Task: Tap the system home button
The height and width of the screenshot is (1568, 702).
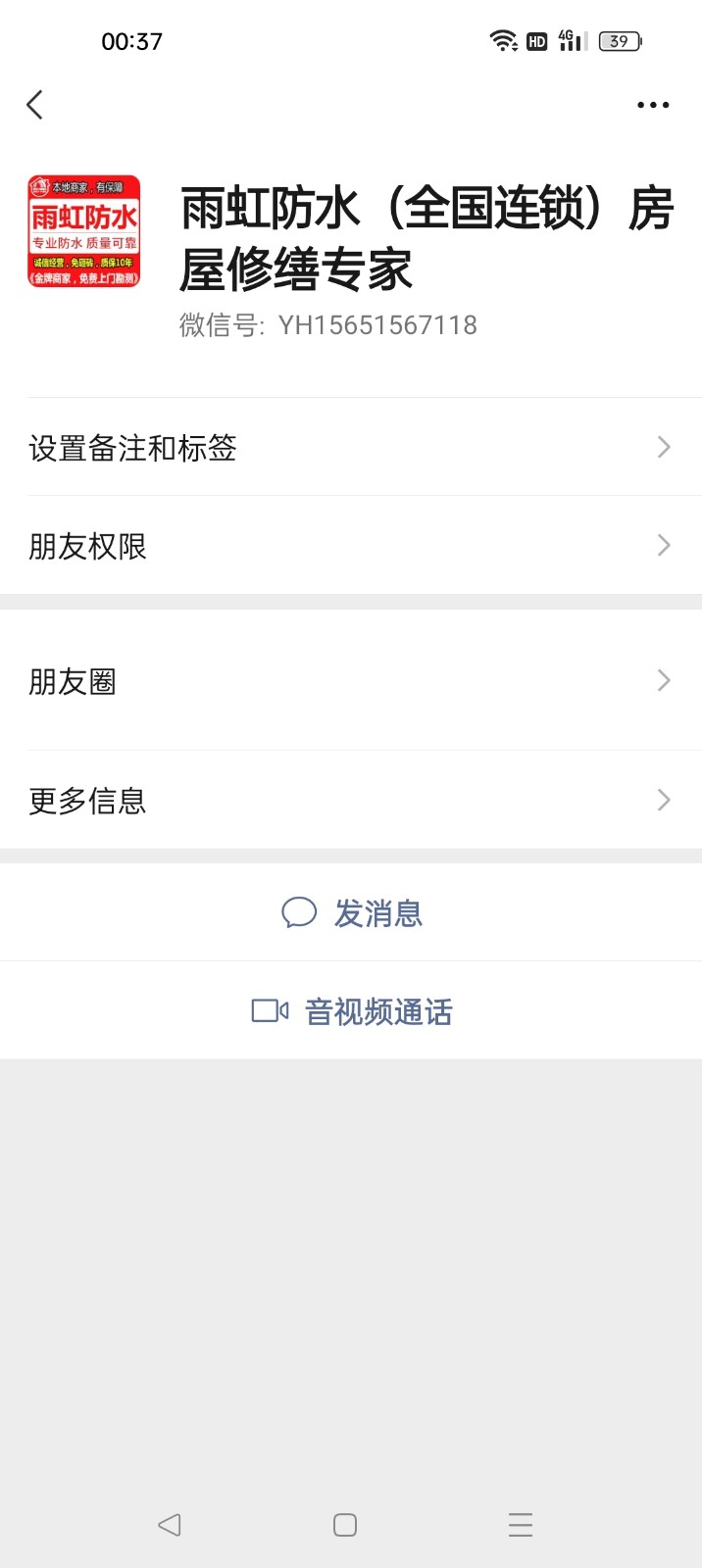Action: tap(345, 1525)
